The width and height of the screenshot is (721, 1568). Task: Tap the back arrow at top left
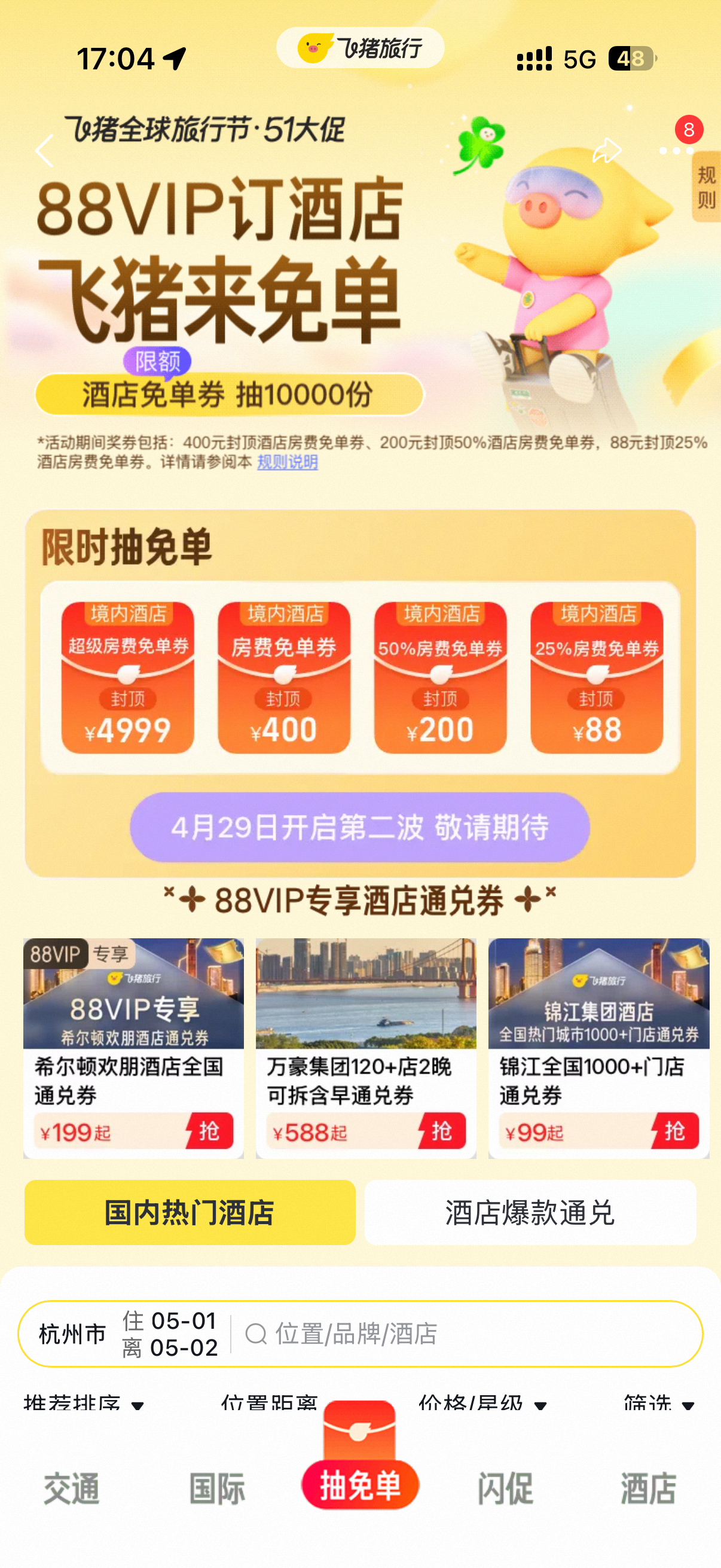(x=42, y=152)
